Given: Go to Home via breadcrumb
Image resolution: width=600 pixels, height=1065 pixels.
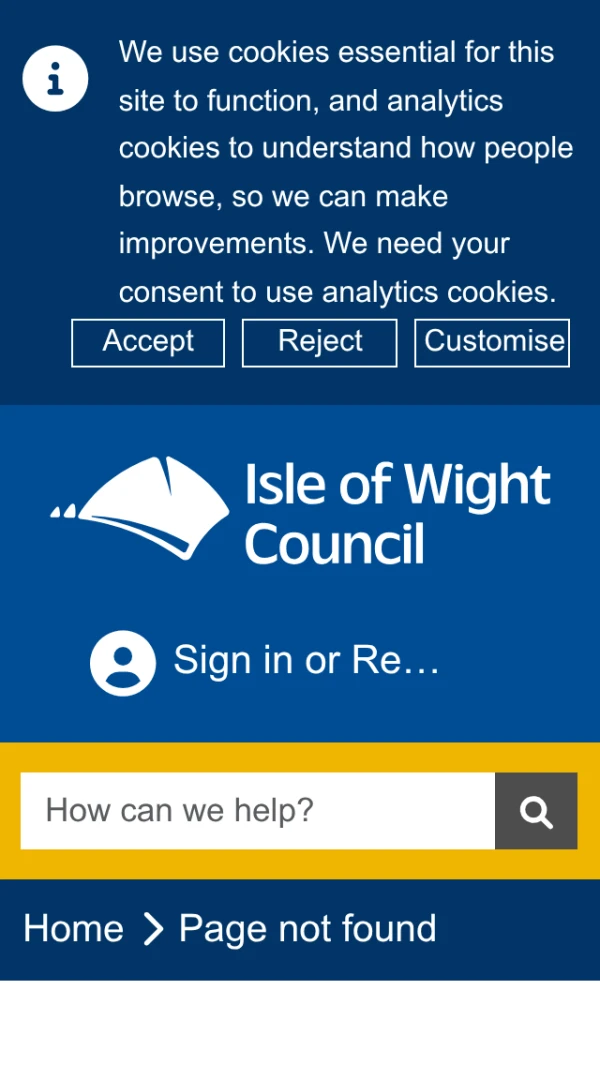Looking at the screenshot, I should point(73,929).
